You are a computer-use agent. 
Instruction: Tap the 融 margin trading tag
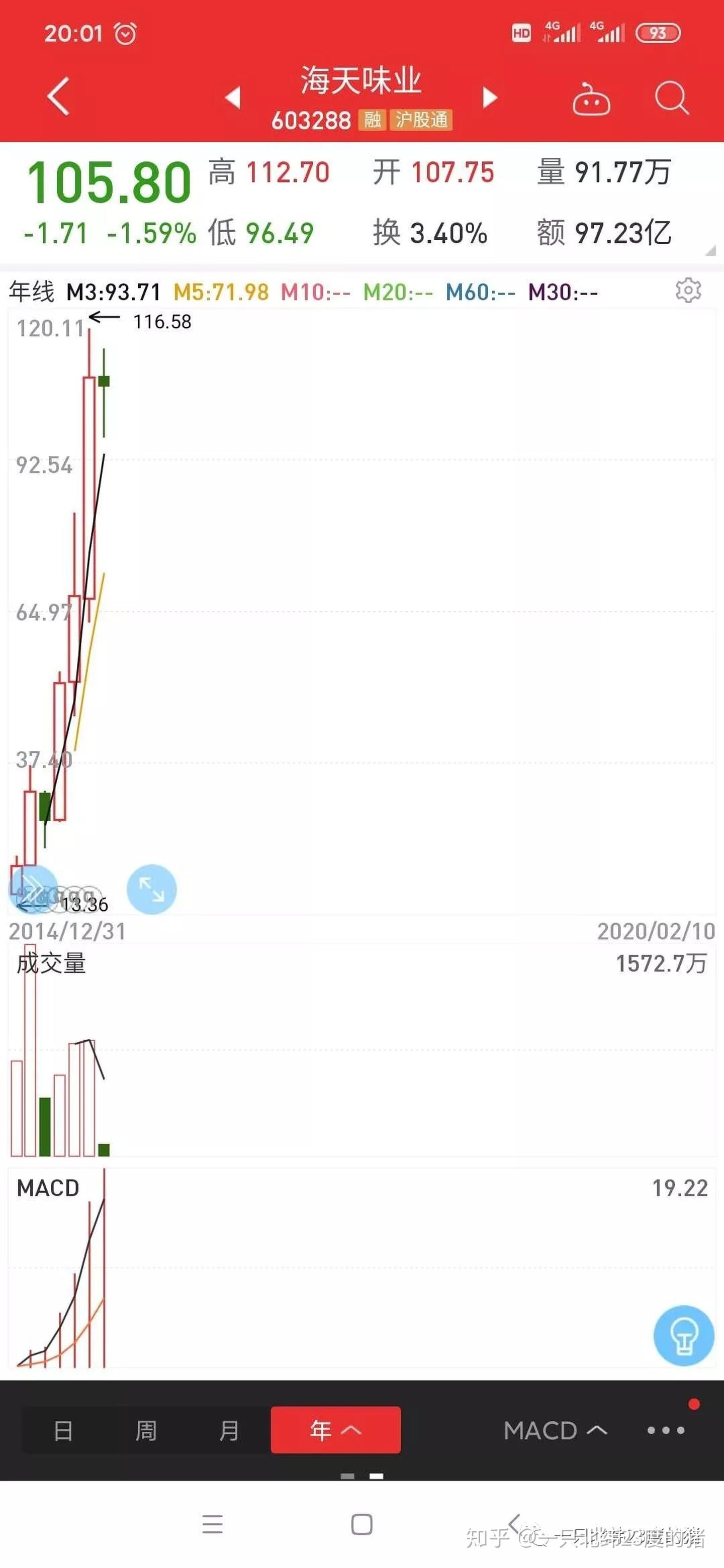[373, 121]
